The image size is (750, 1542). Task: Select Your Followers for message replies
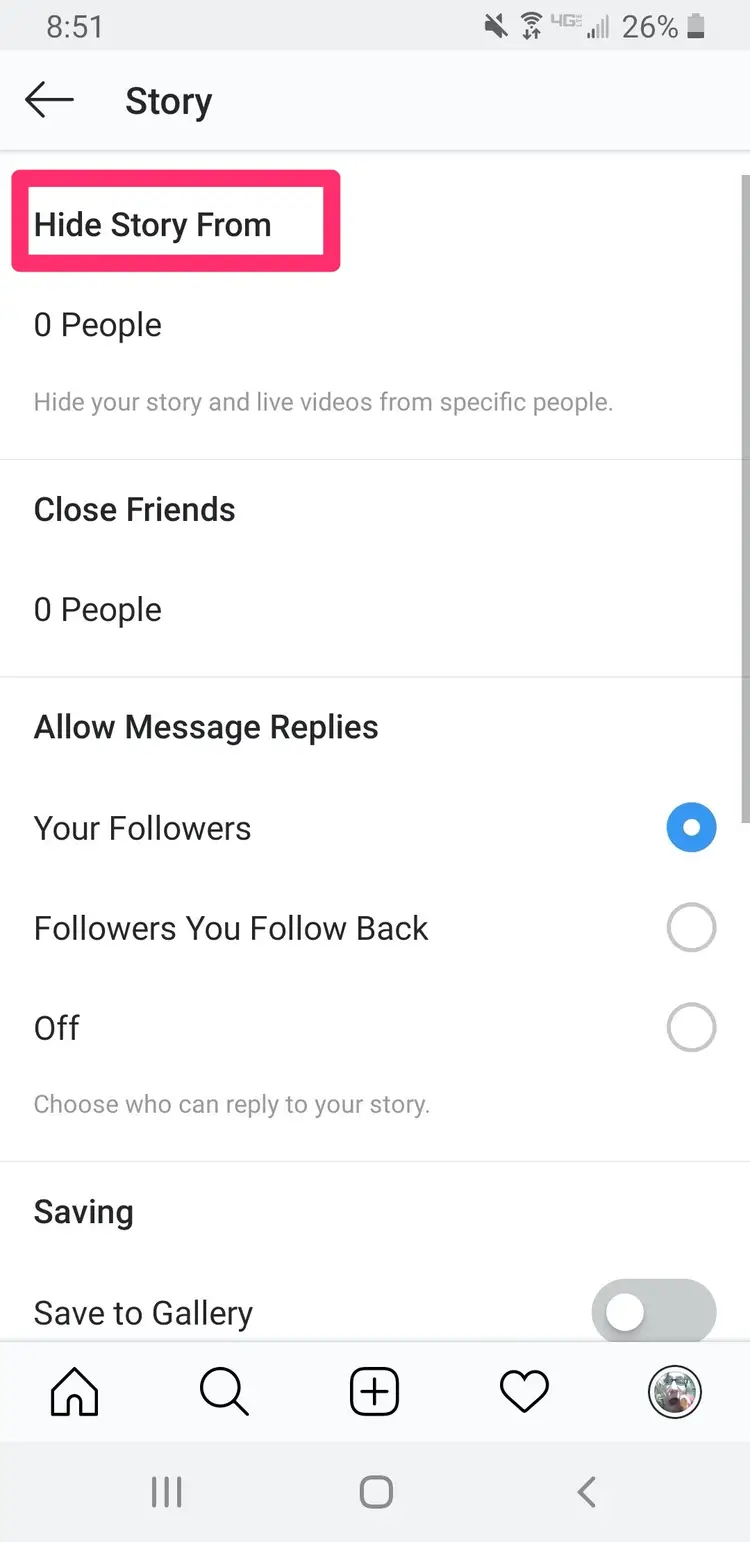[691, 828]
